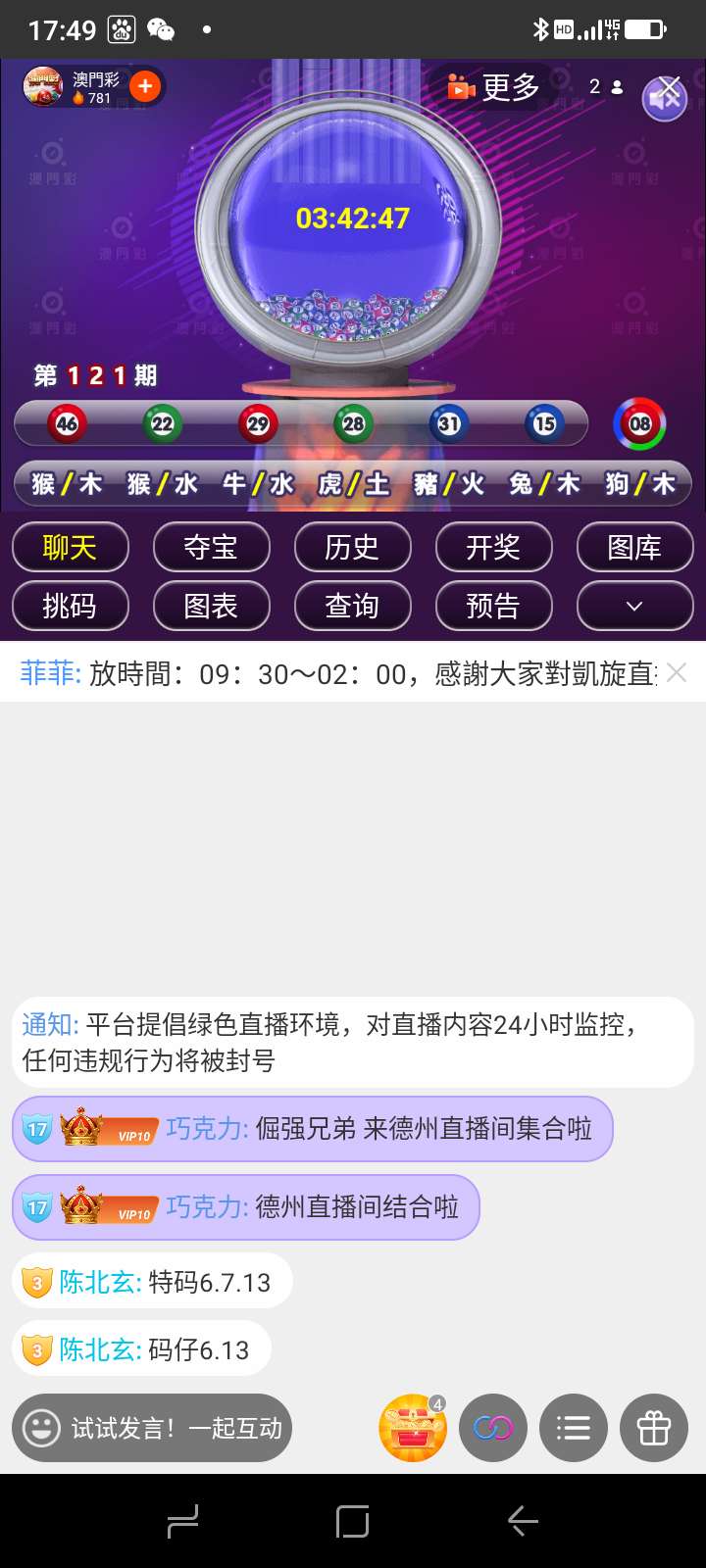Show the 预告 preview tab
Screen dimensions: 706x1568
coord(493,606)
